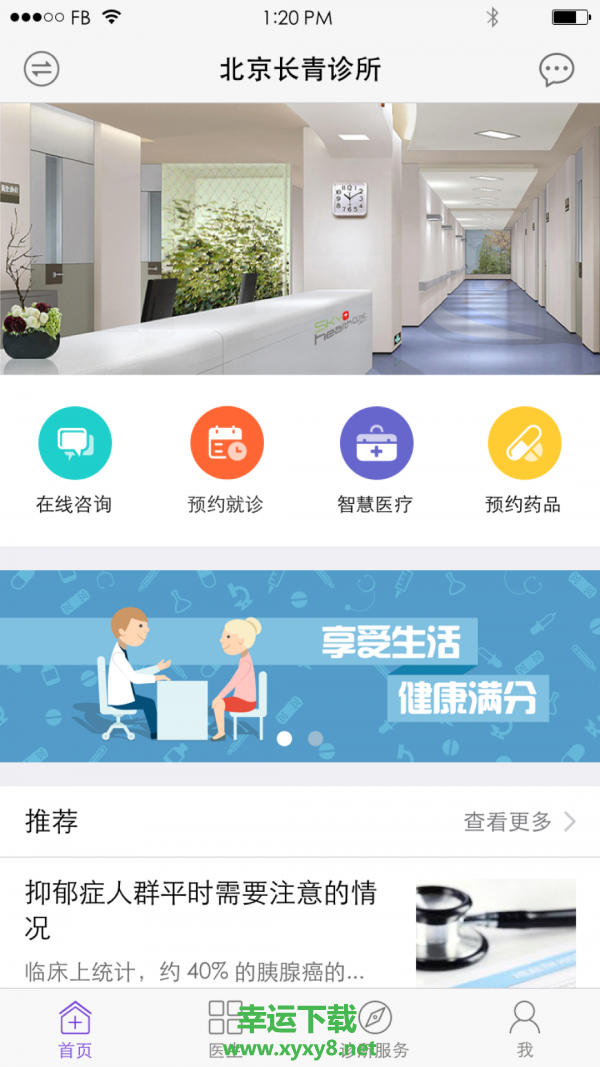Open the 享受生活 健康满分 banner
600x1067 pixels.
[300, 666]
